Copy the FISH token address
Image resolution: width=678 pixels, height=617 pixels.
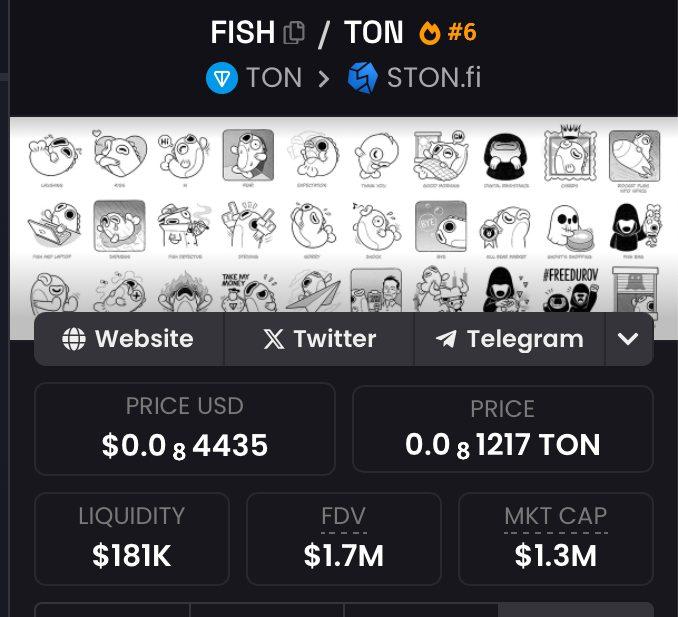[294, 33]
